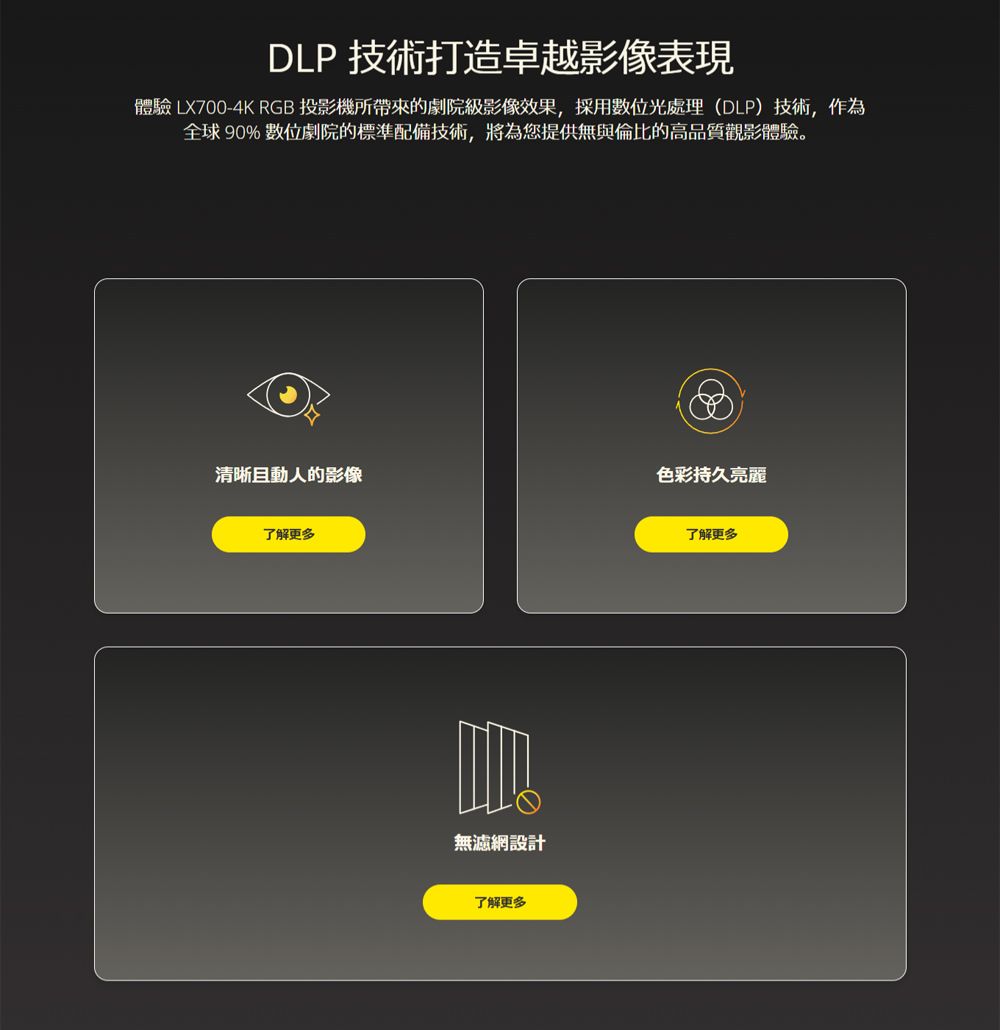
Task: Select 了解更多 under 無濾網設計
Action: (x=500, y=902)
